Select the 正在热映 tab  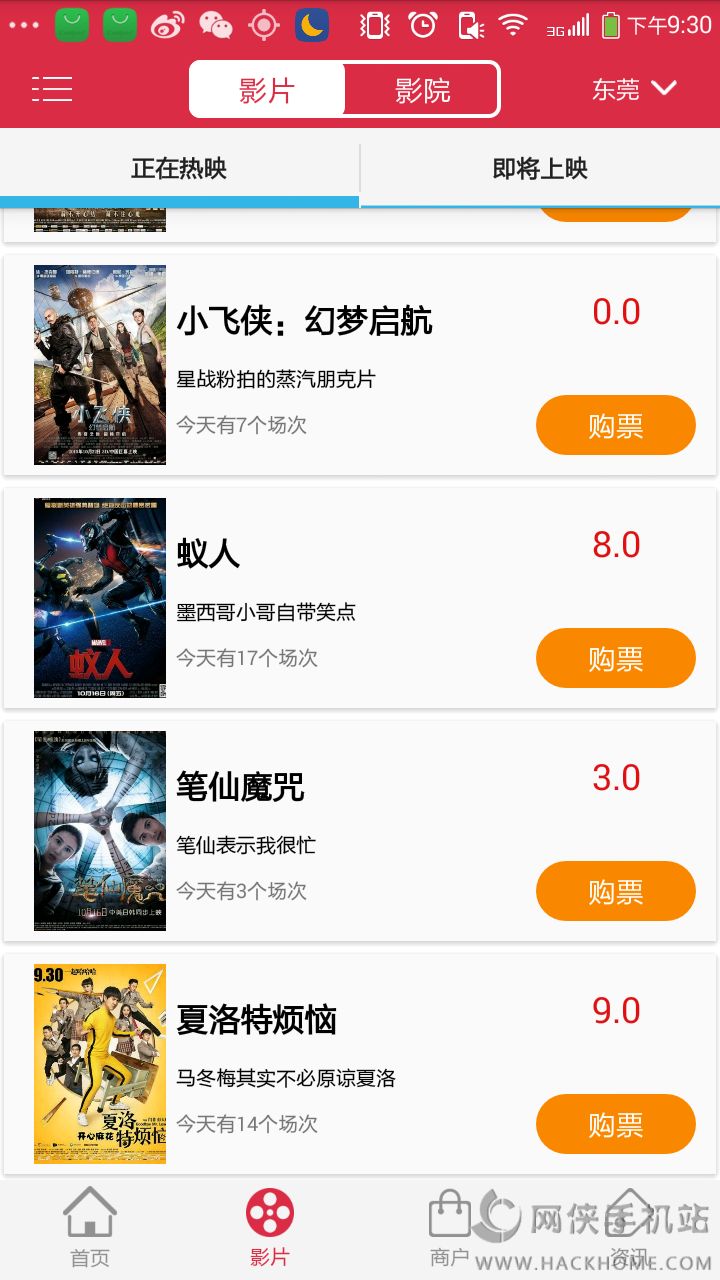(x=179, y=169)
